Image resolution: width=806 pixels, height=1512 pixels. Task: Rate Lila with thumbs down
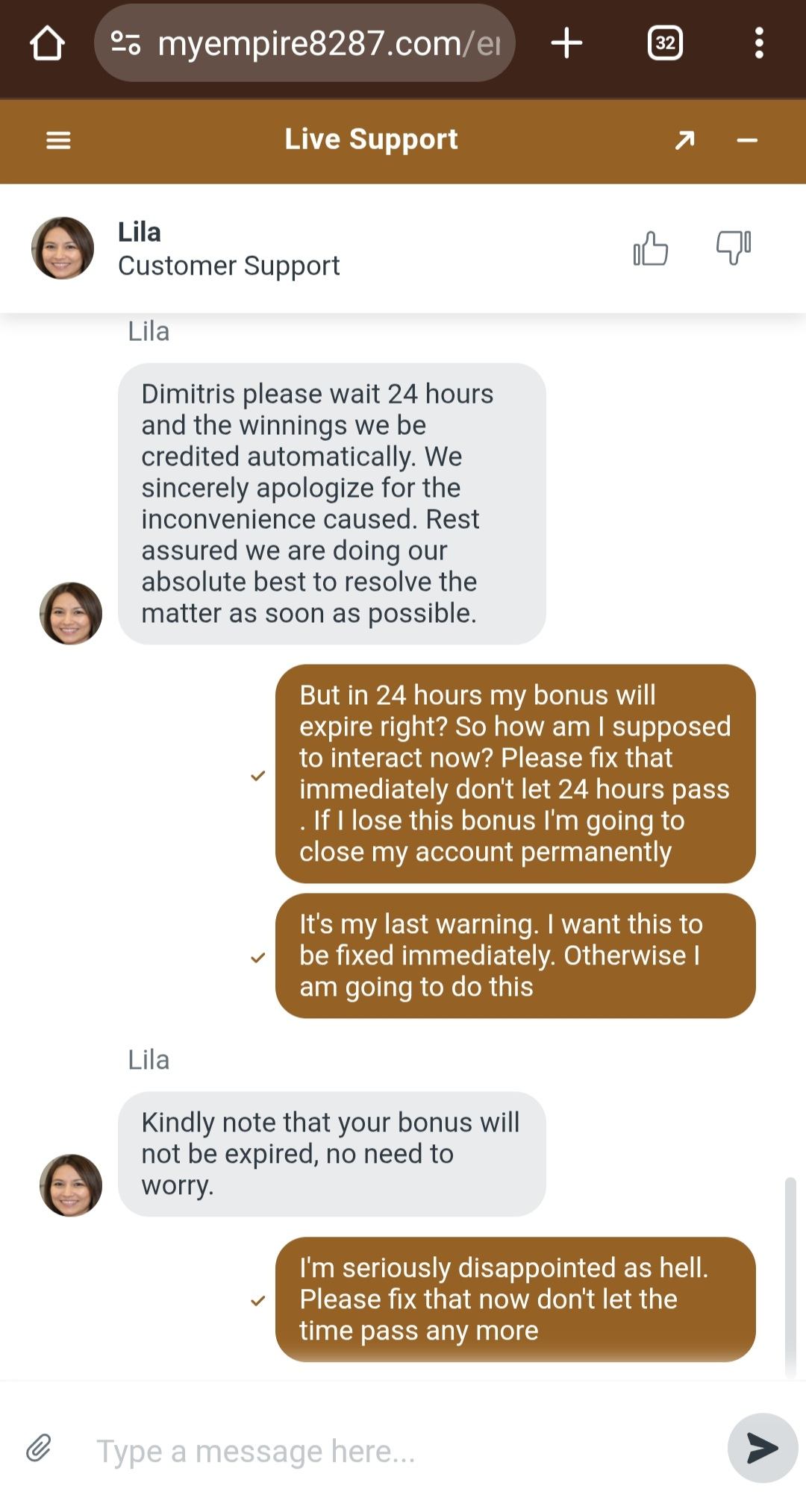pyautogui.click(x=734, y=248)
